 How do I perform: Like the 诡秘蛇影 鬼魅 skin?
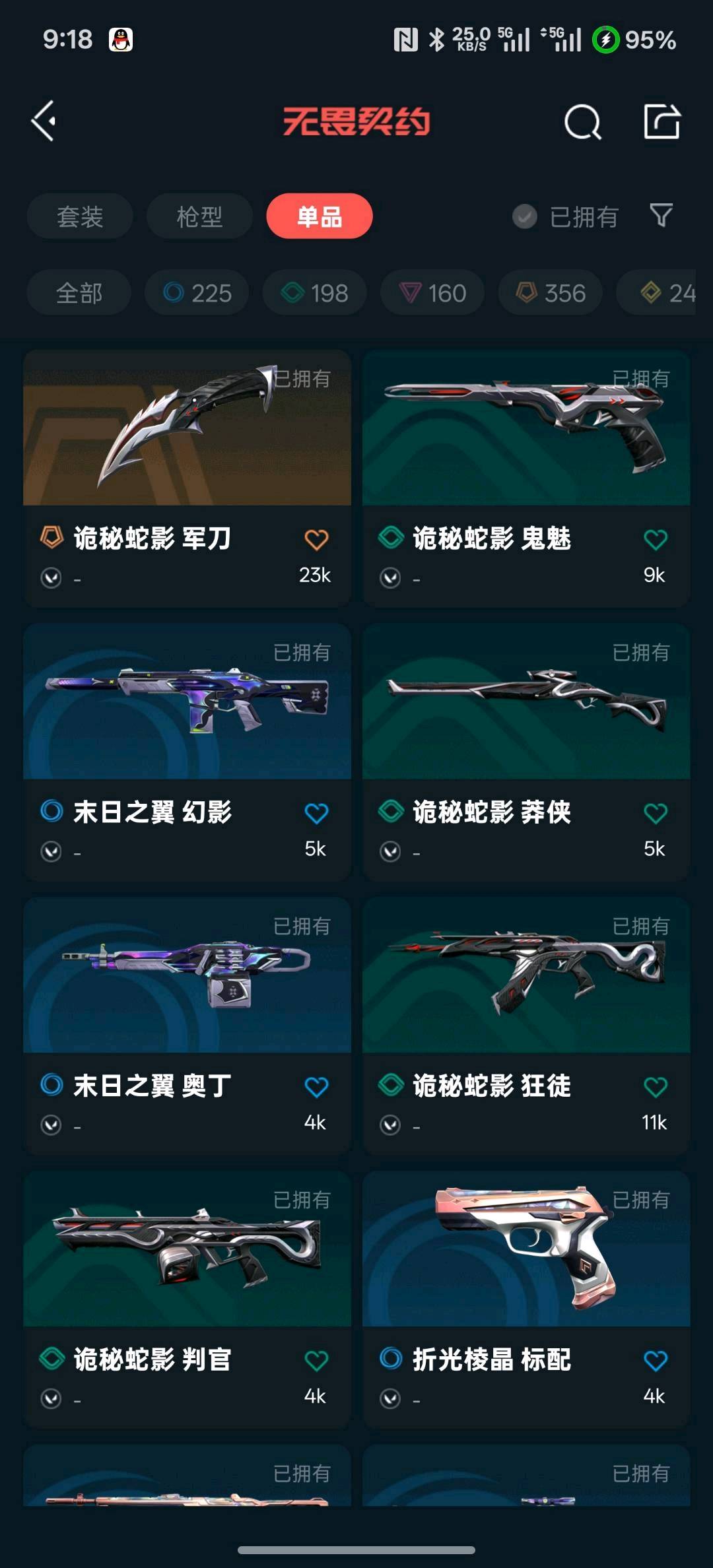click(x=655, y=539)
